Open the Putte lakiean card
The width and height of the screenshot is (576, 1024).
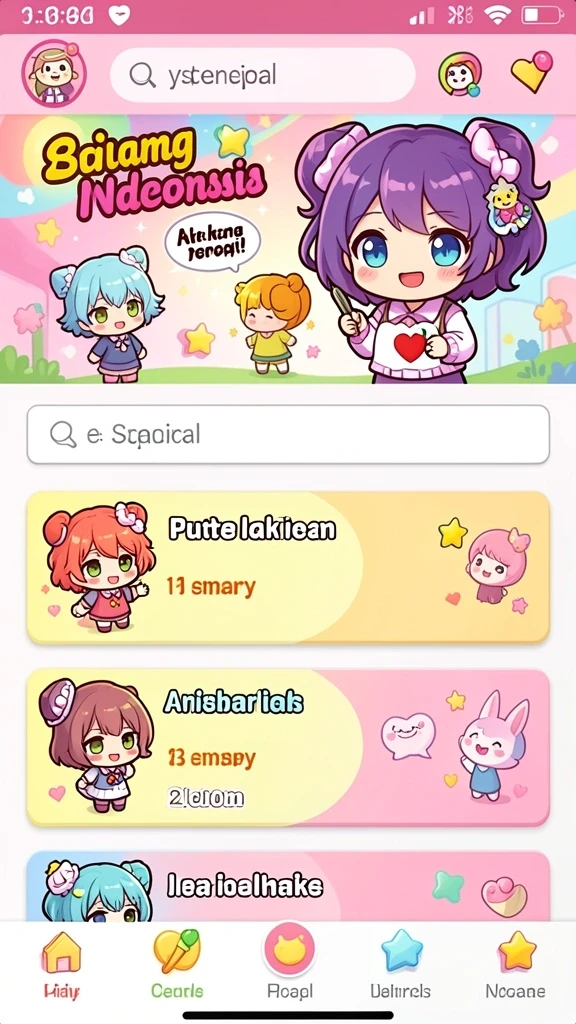[x=288, y=567]
